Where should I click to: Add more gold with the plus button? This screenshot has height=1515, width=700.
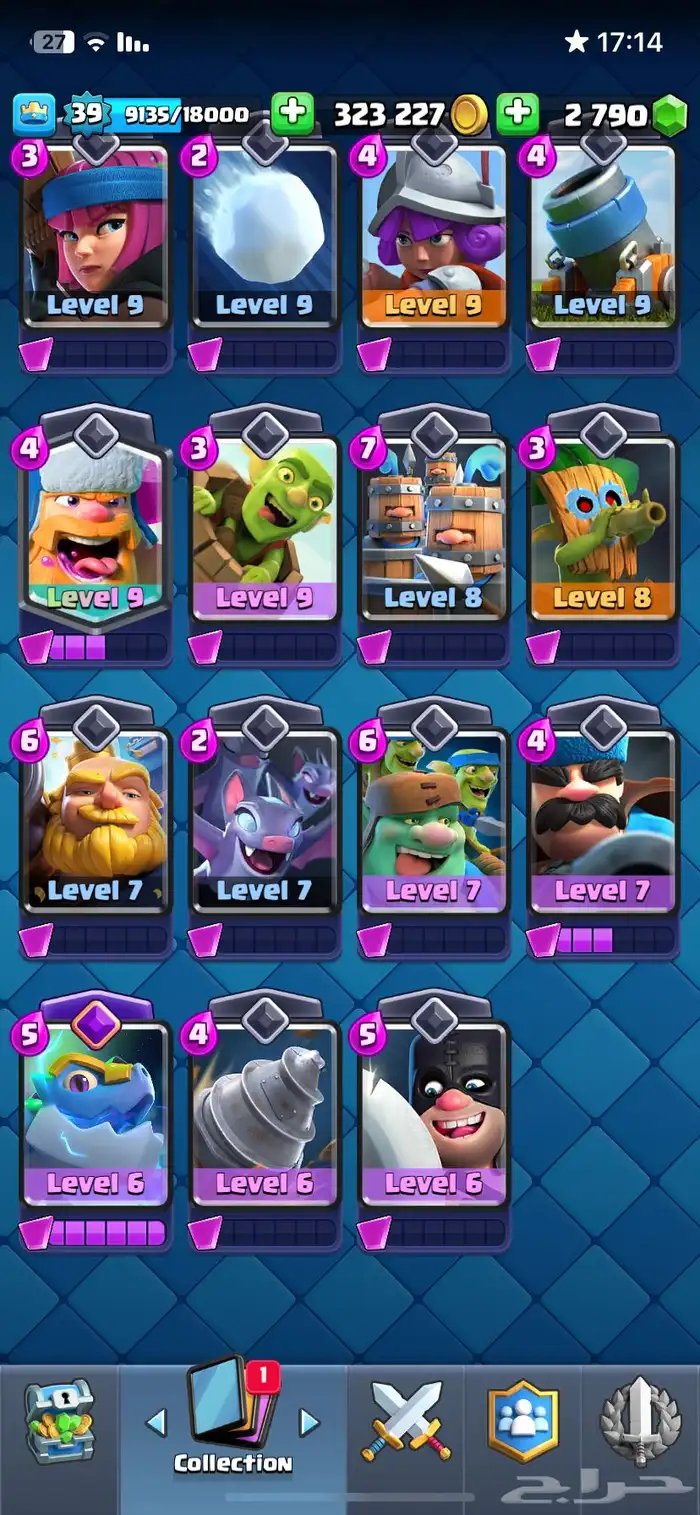click(x=292, y=115)
